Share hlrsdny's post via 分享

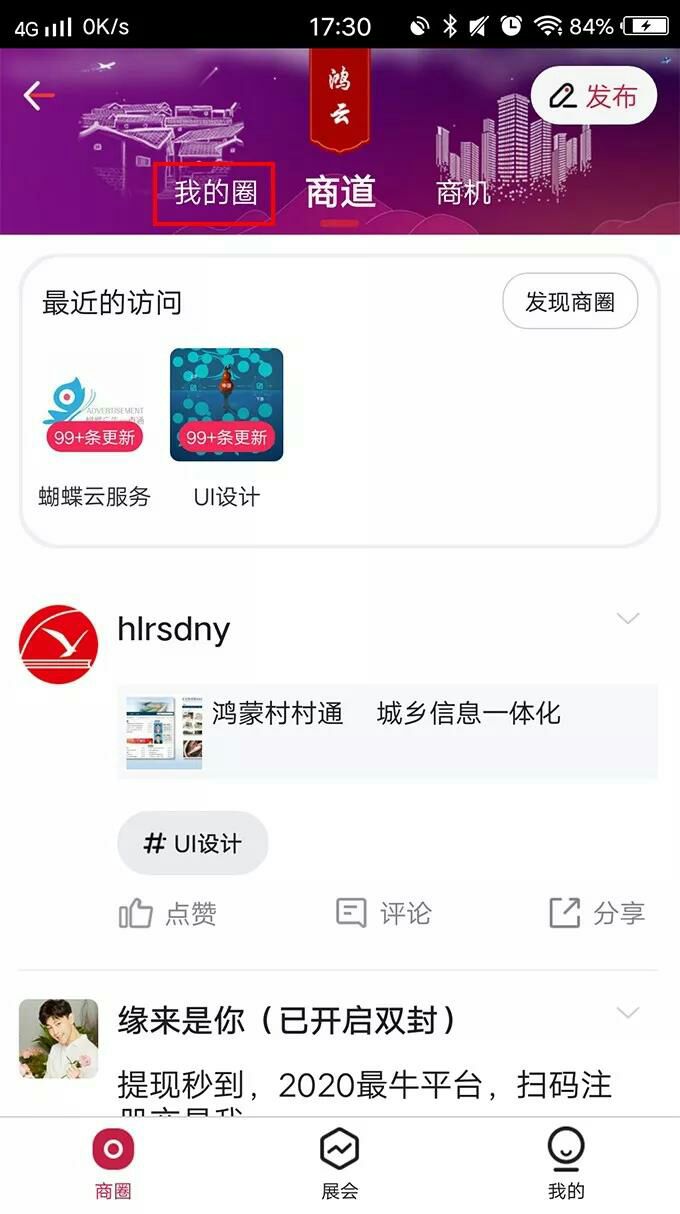click(597, 913)
